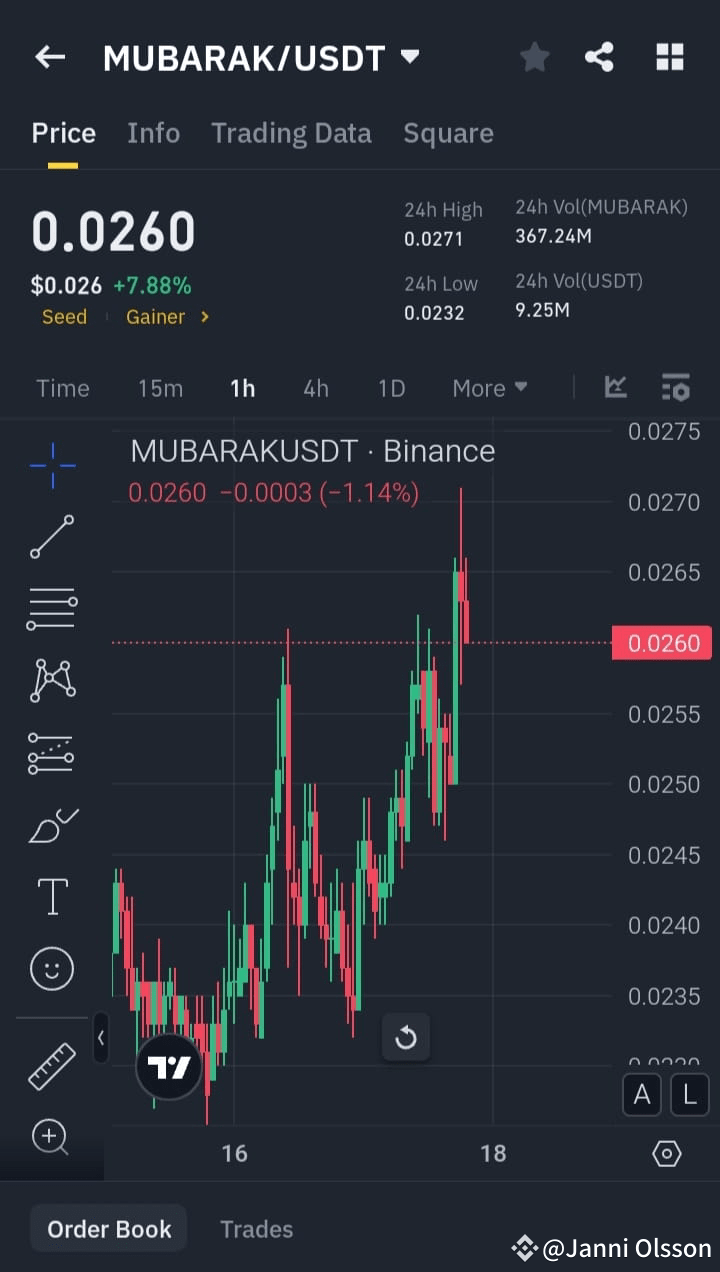The height and width of the screenshot is (1272, 720).
Task: Select the XABCD pattern tool
Action: pos(52,681)
